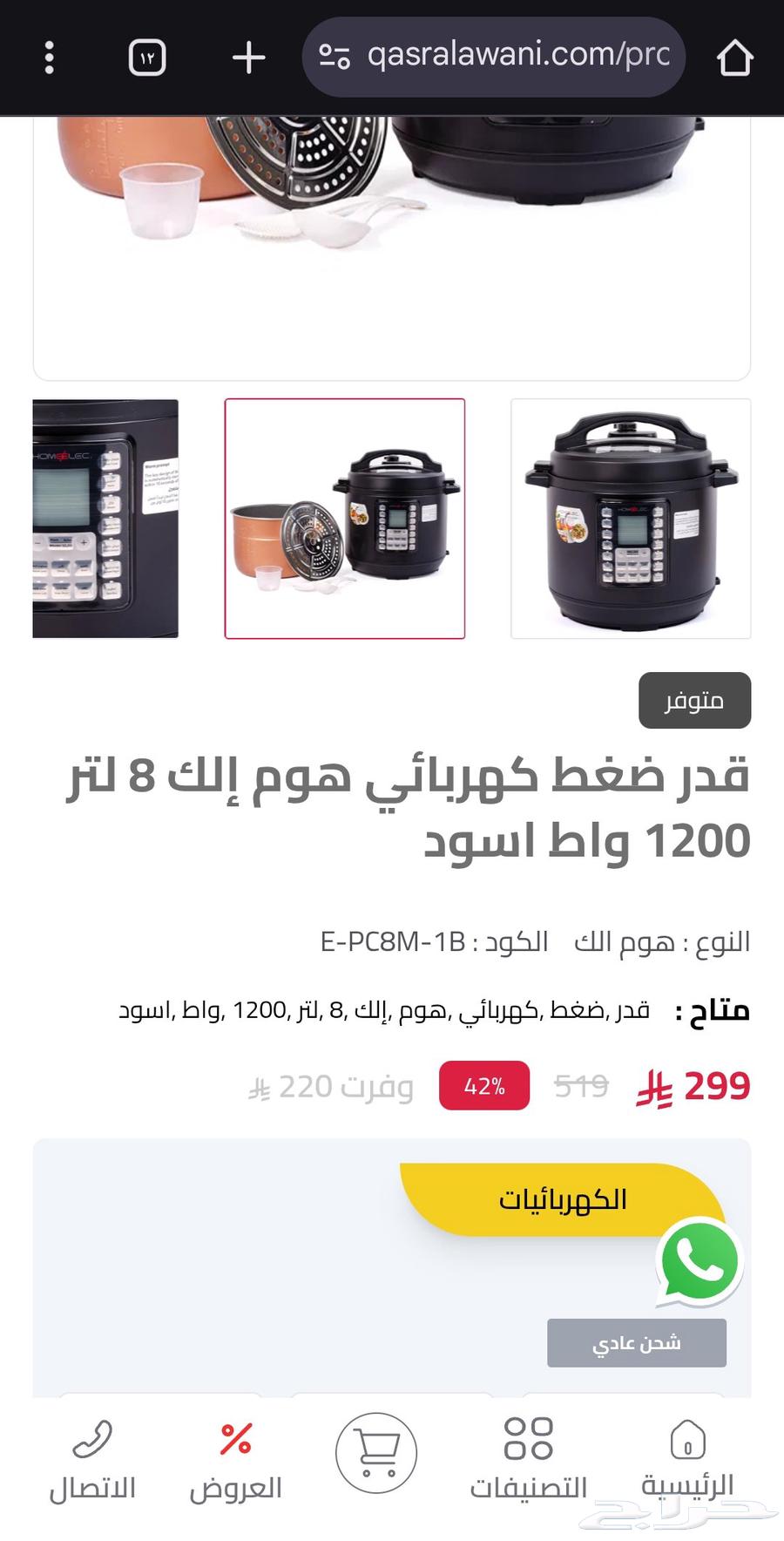This screenshot has width=784, height=1541.
Task: Switch to a new tab with plus
Action: pyautogui.click(x=247, y=57)
